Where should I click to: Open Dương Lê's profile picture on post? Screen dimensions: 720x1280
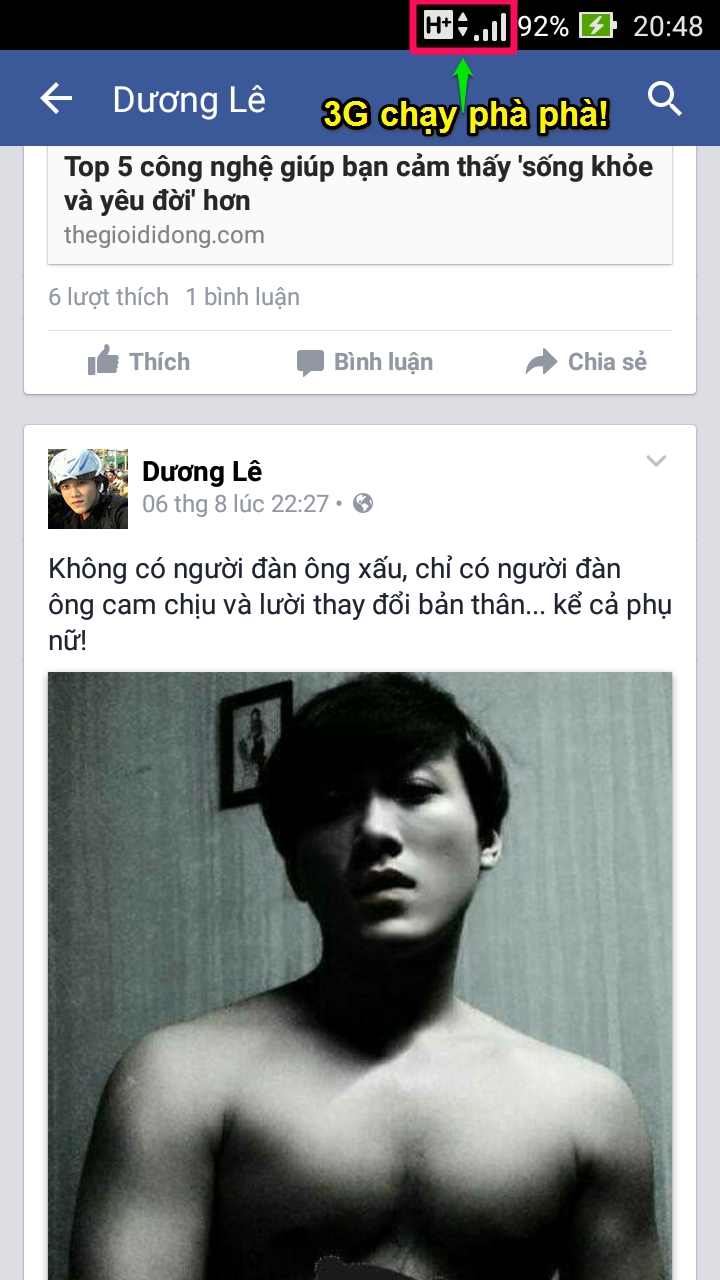point(88,488)
